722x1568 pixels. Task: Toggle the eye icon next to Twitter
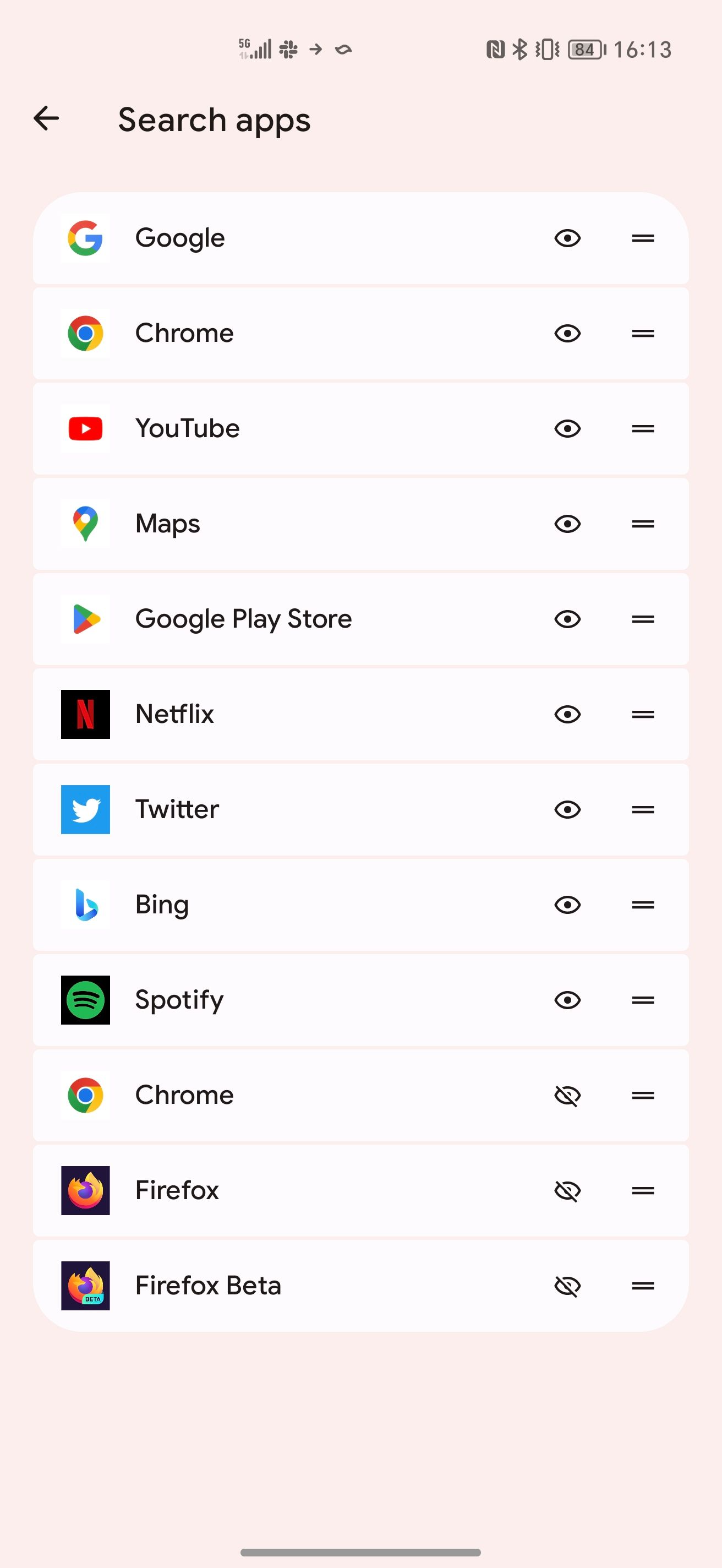click(x=567, y=809)
